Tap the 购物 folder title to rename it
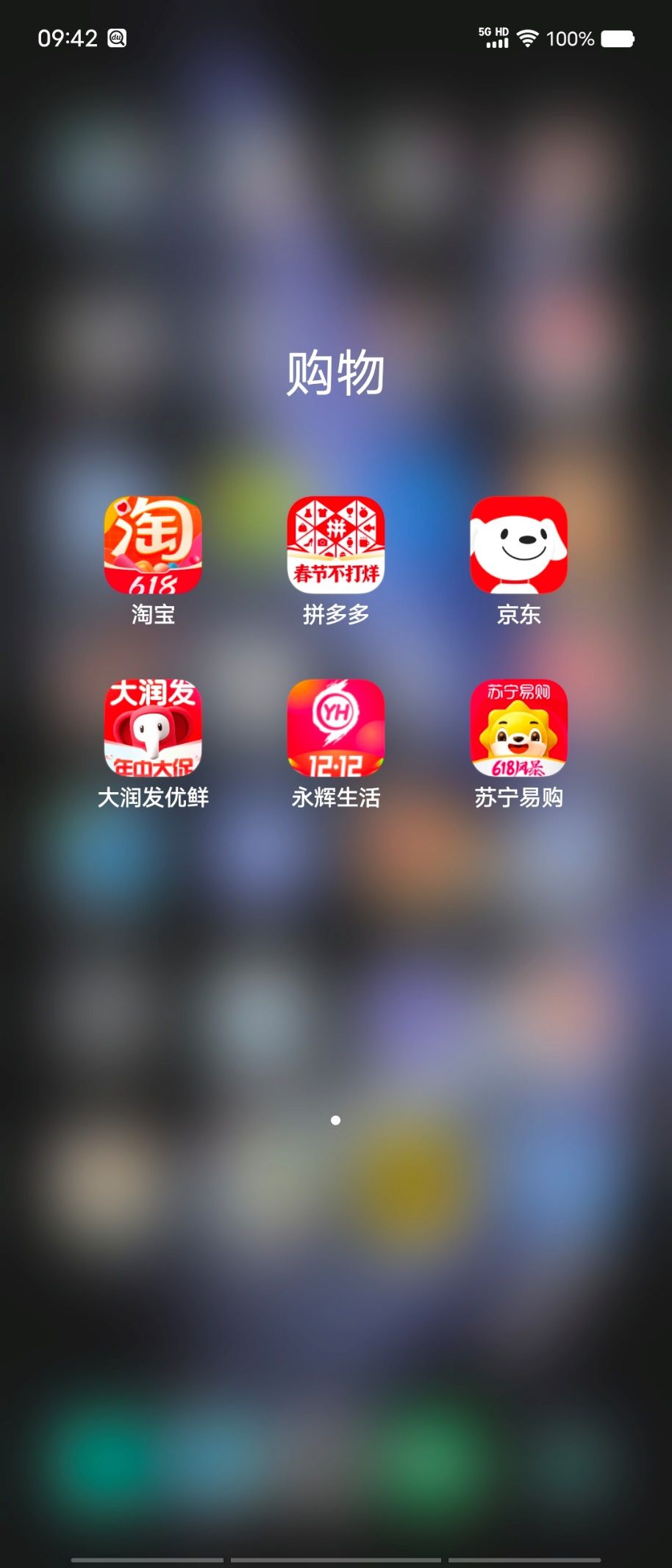 [x=335, y=372]
